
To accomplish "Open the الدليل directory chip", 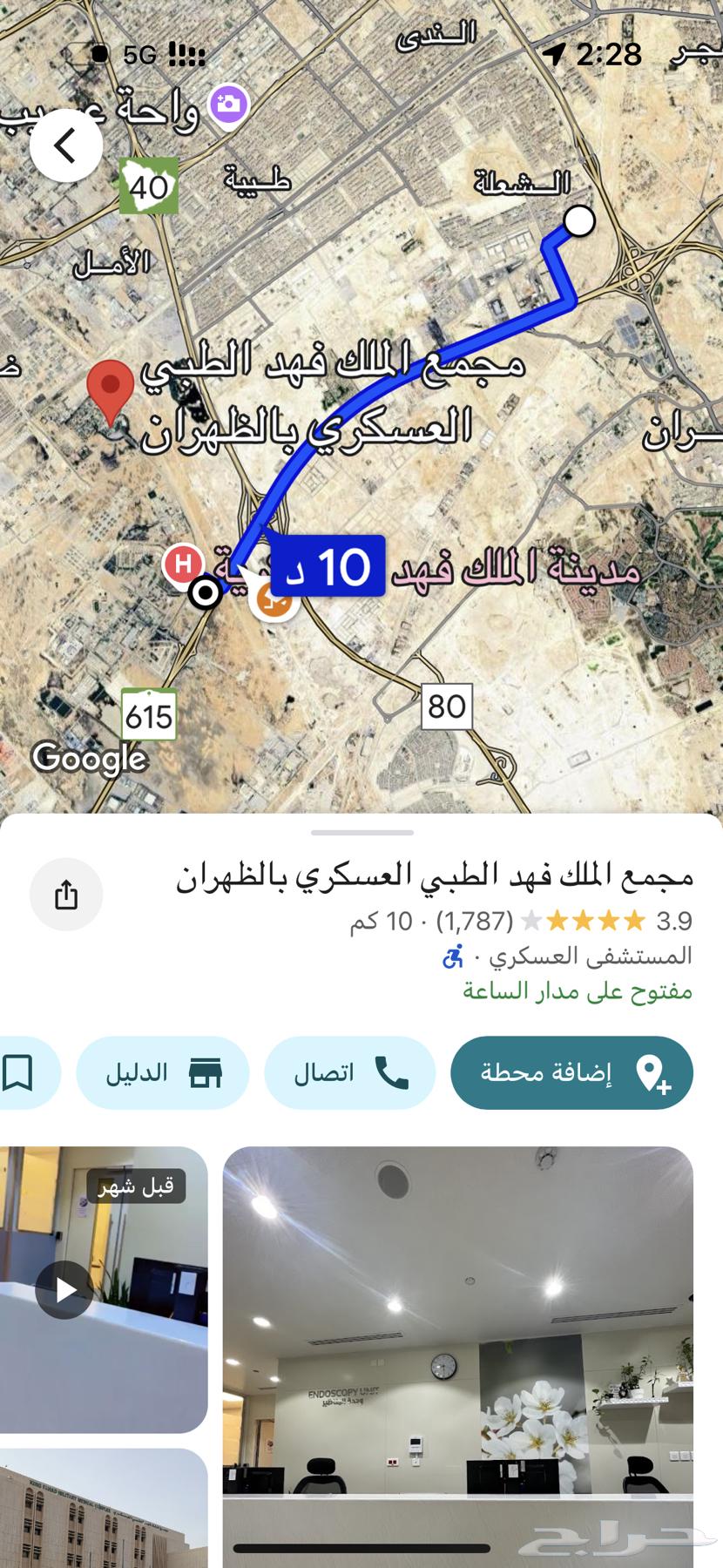I will click(x=163, y=1072).
